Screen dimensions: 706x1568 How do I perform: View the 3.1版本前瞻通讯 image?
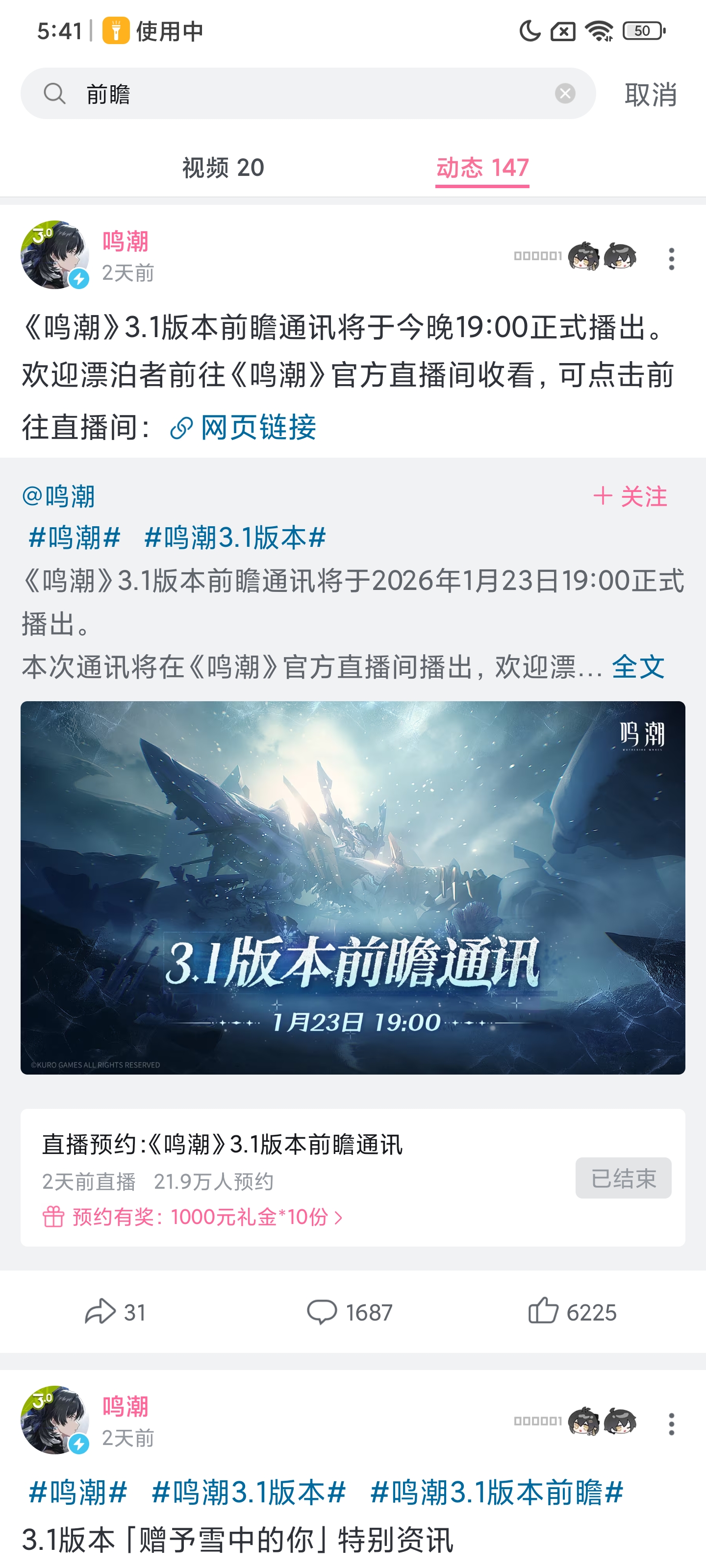(x=353, y=887)
